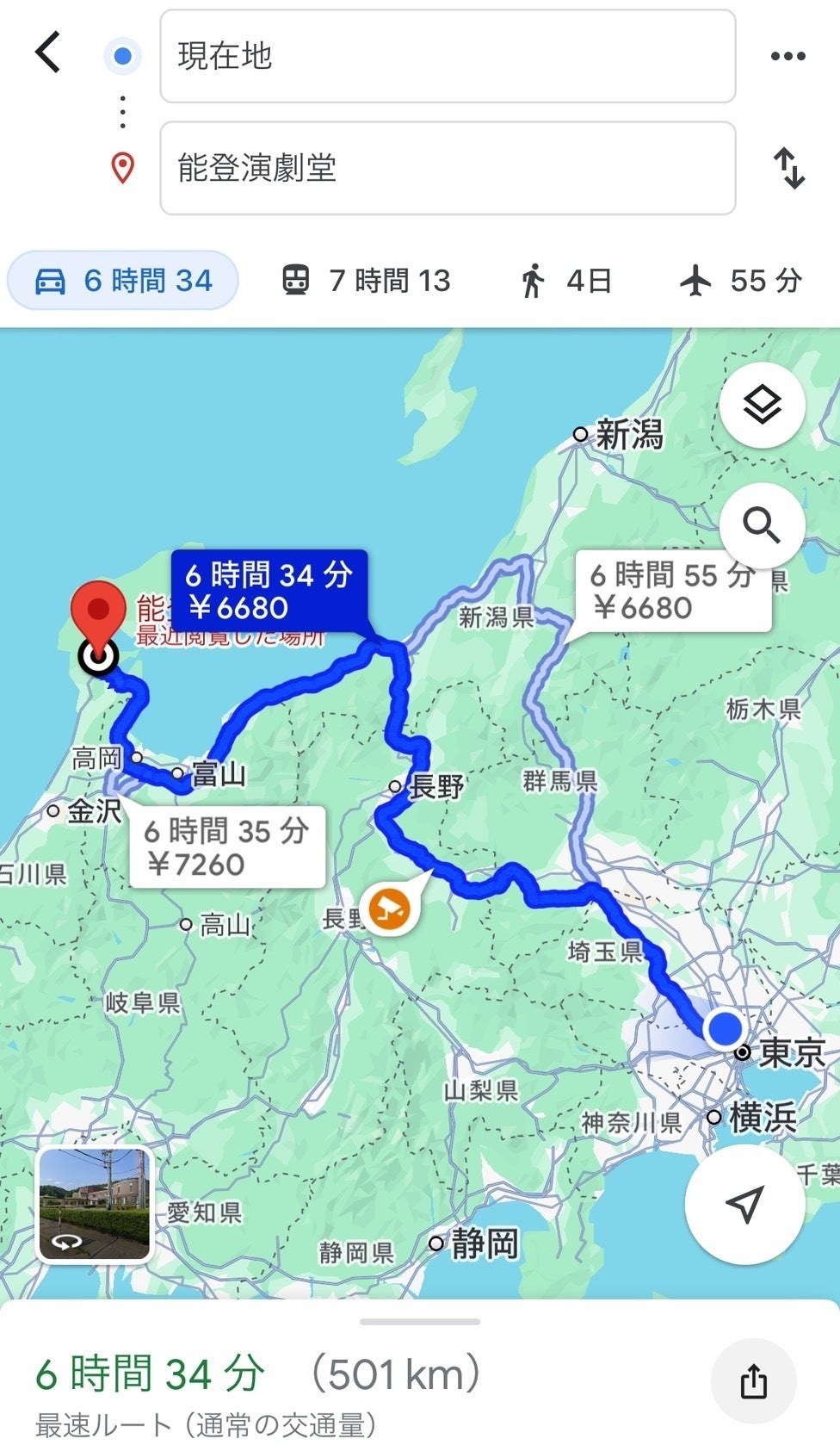The image size is (840, 1445).
Task: Edit the 現在地 starting point field
Action: pos(448,57)
